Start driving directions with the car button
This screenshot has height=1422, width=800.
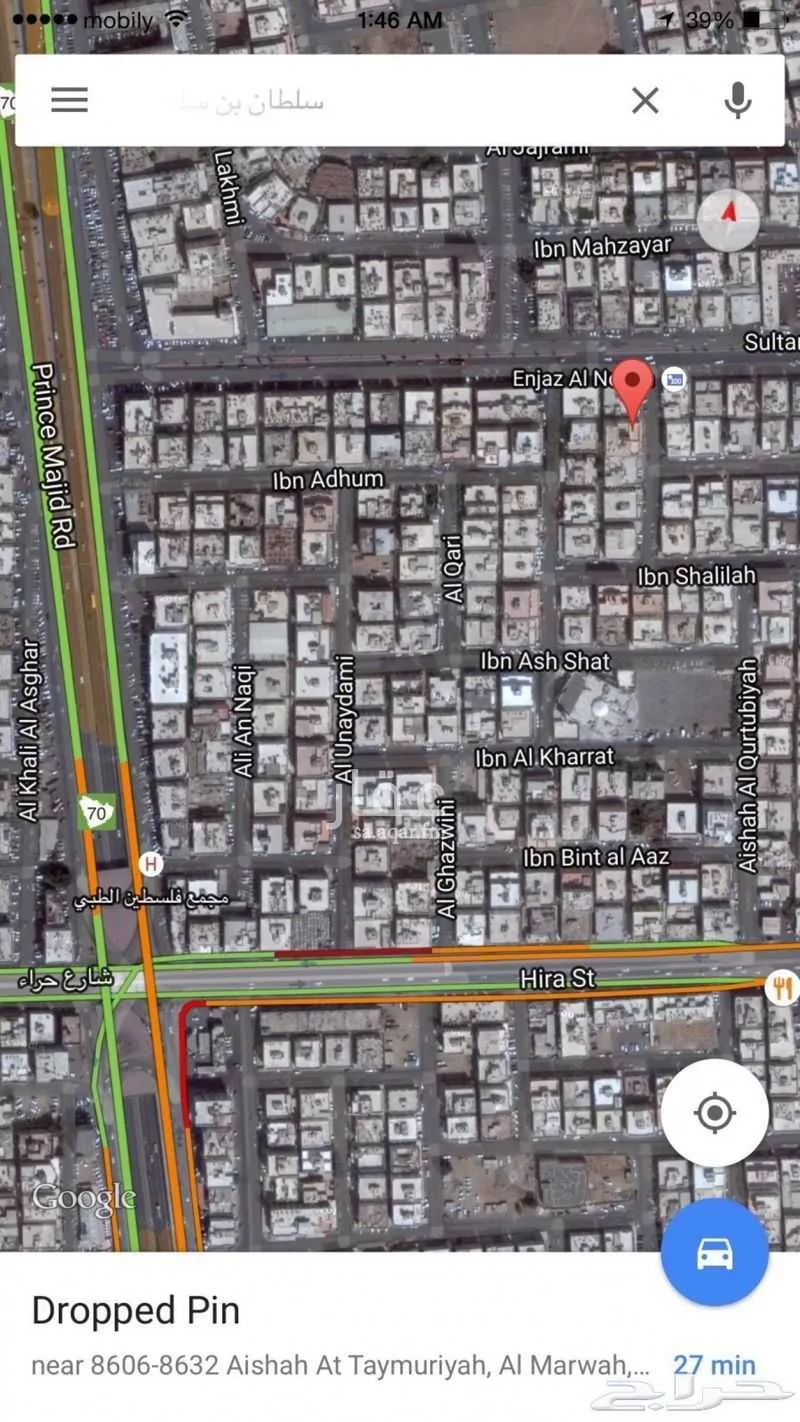click(x=714, y=1252)
